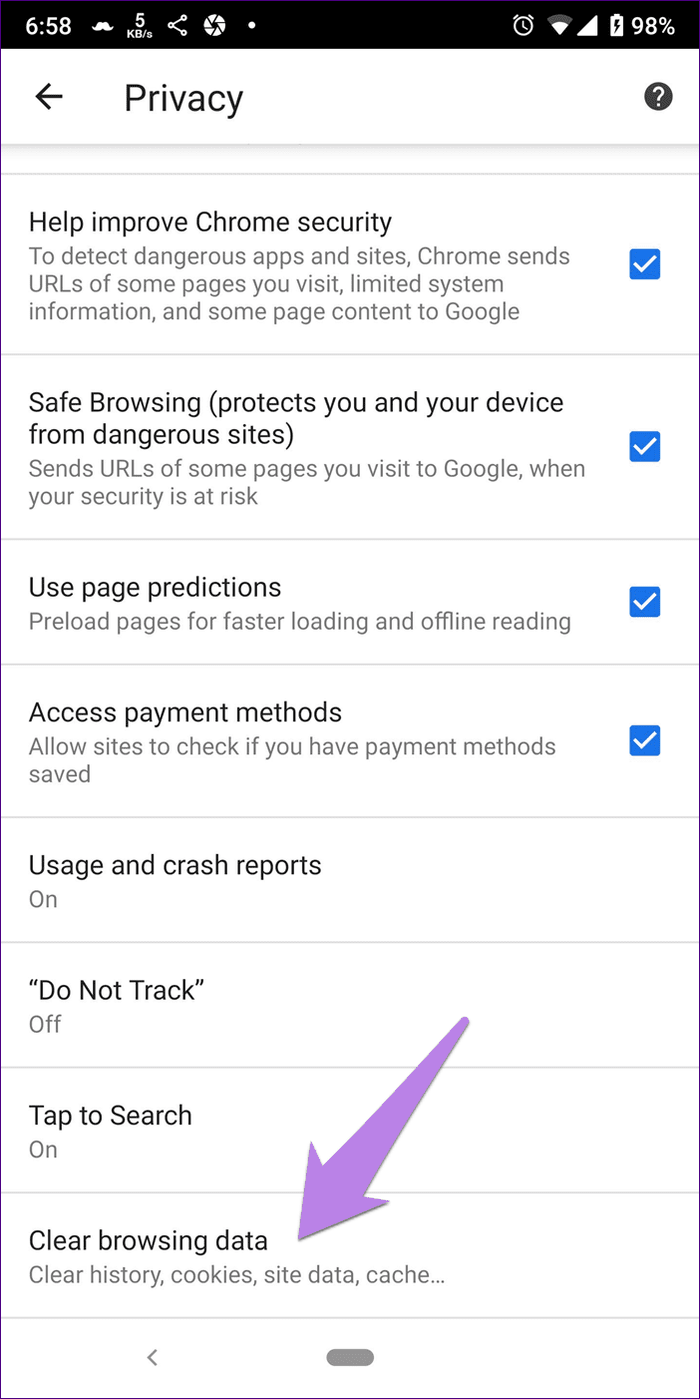Open Usage and crash reports
700x1399 pixels.
[x=350, y=880]
